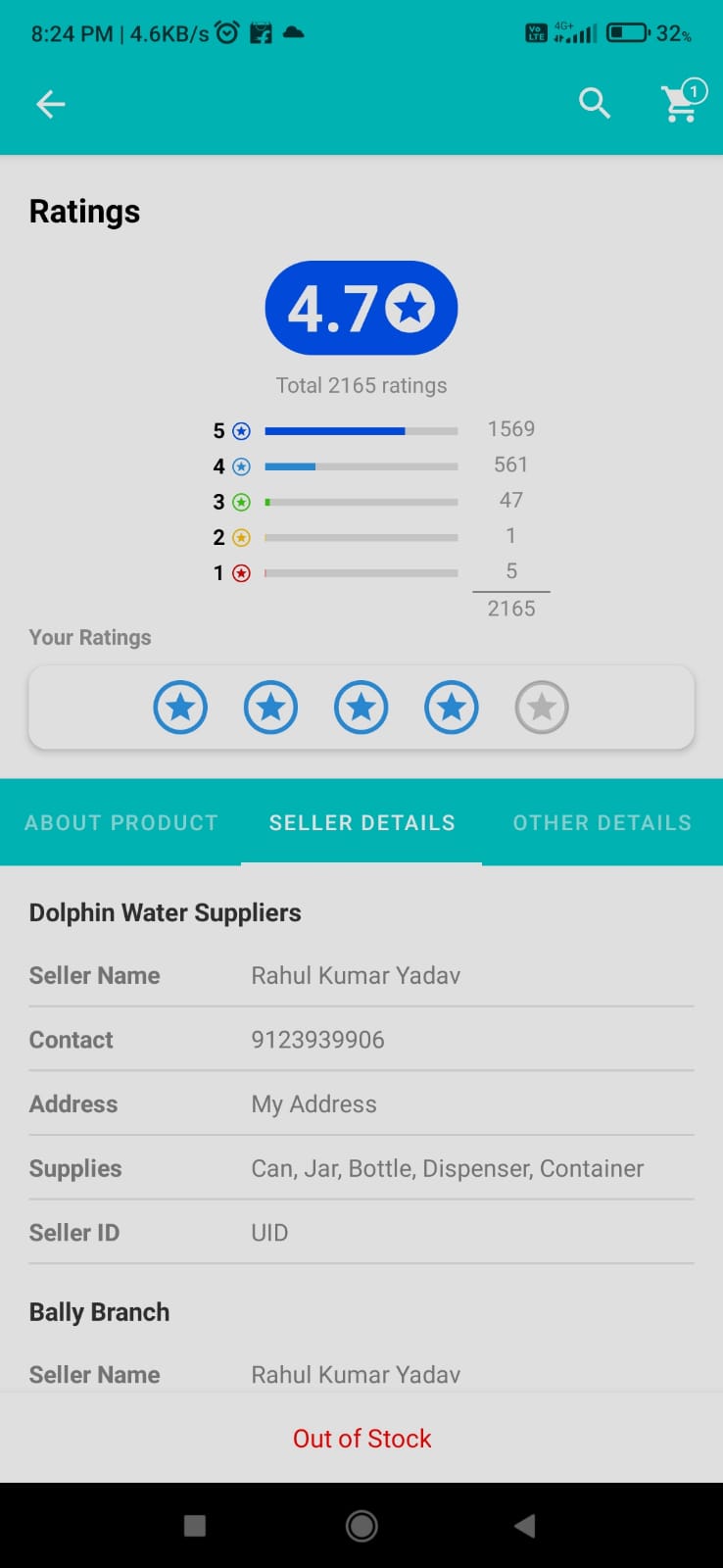
Task: Switch to the ABOUT PRODUCT tab
Action: [x=121, y=822]
